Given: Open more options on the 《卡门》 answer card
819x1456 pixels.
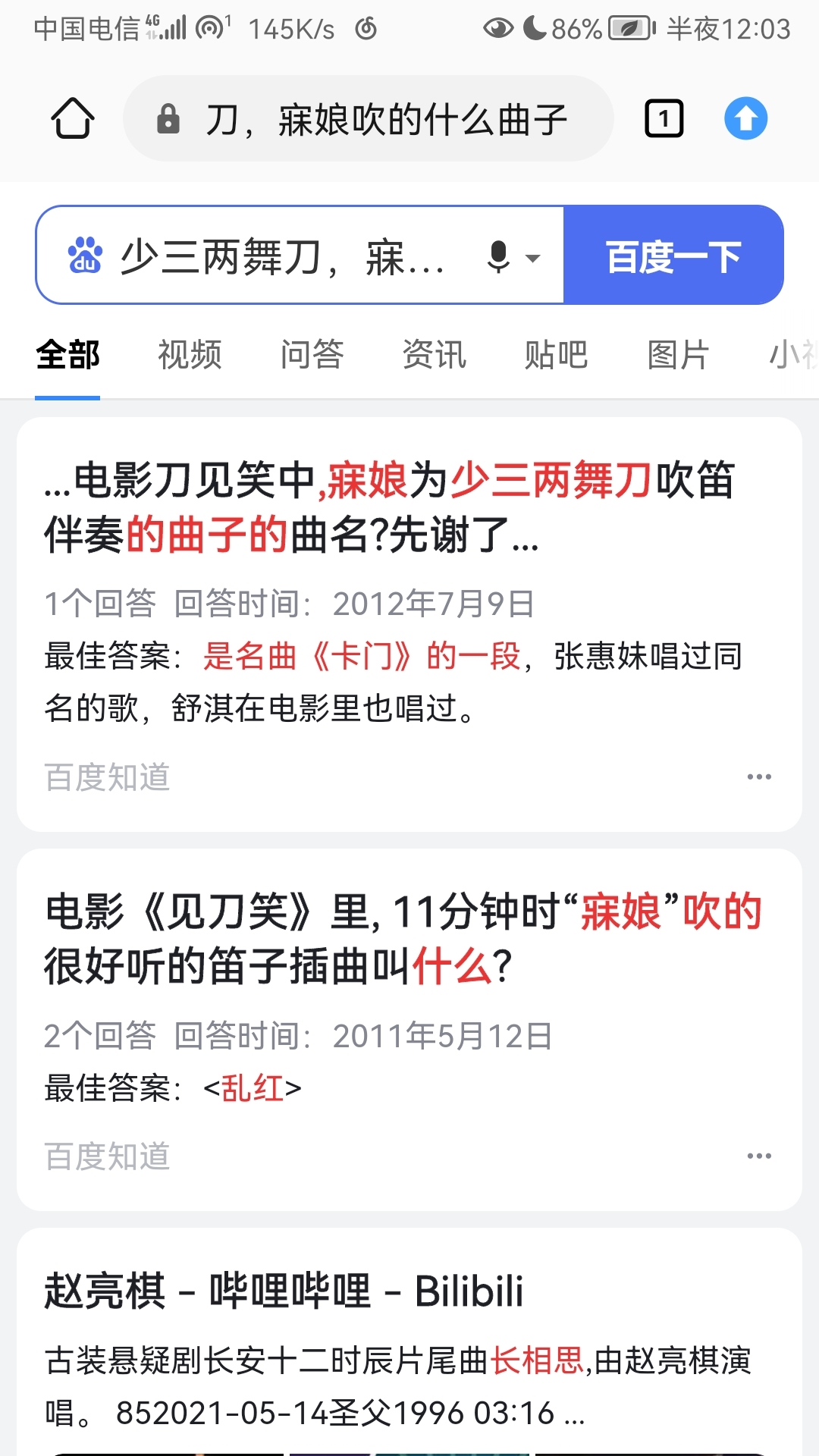Looking at the screenshot, I should pos(759,777).
